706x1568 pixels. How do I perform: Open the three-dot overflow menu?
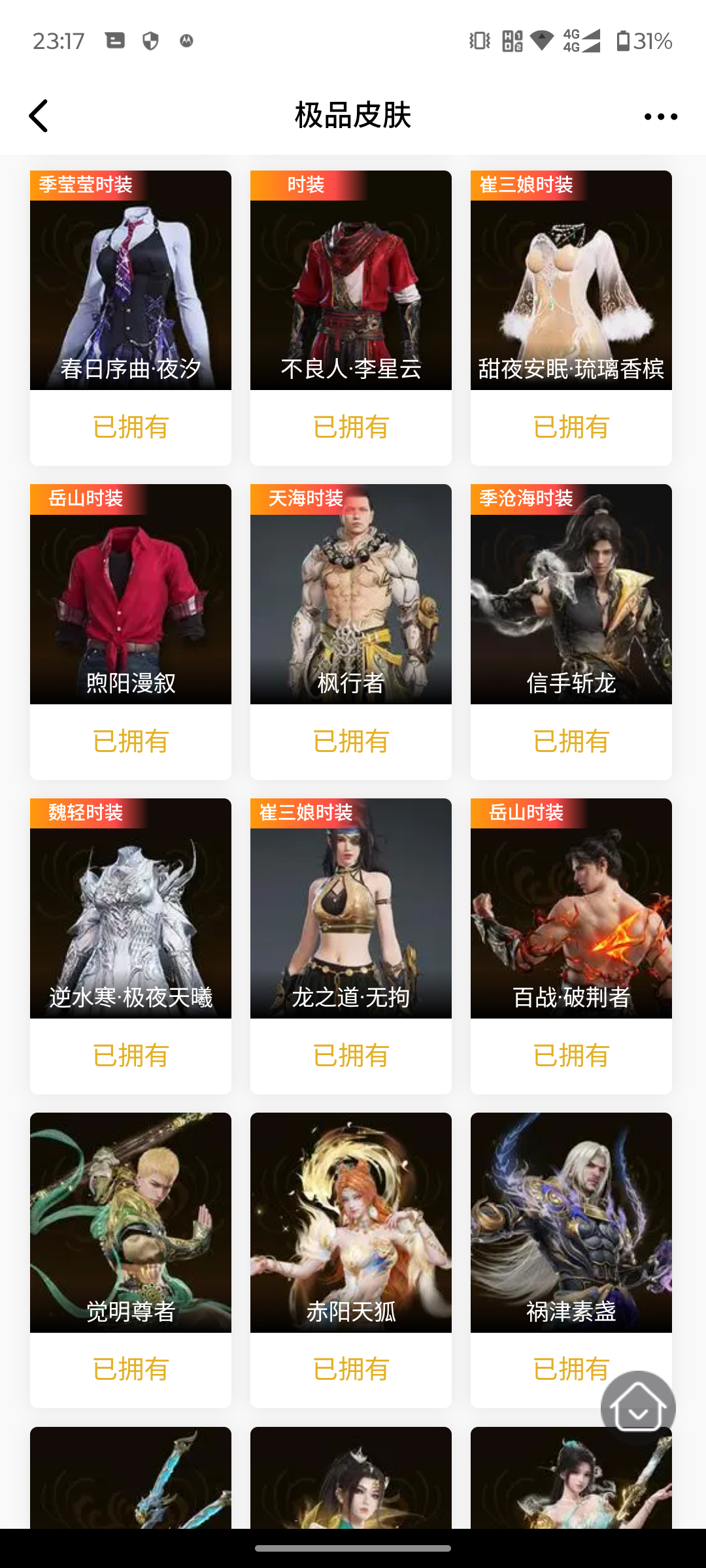tap(660, 117)
